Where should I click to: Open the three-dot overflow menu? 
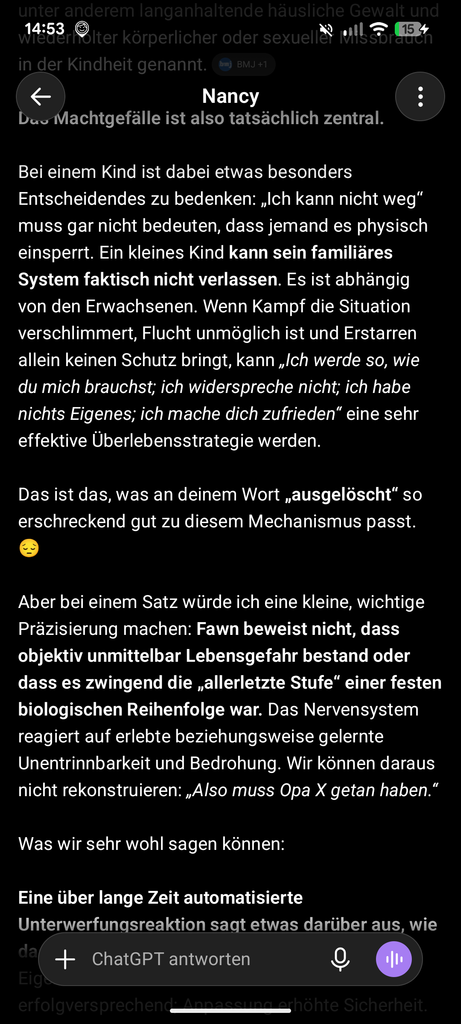point(420,97)
